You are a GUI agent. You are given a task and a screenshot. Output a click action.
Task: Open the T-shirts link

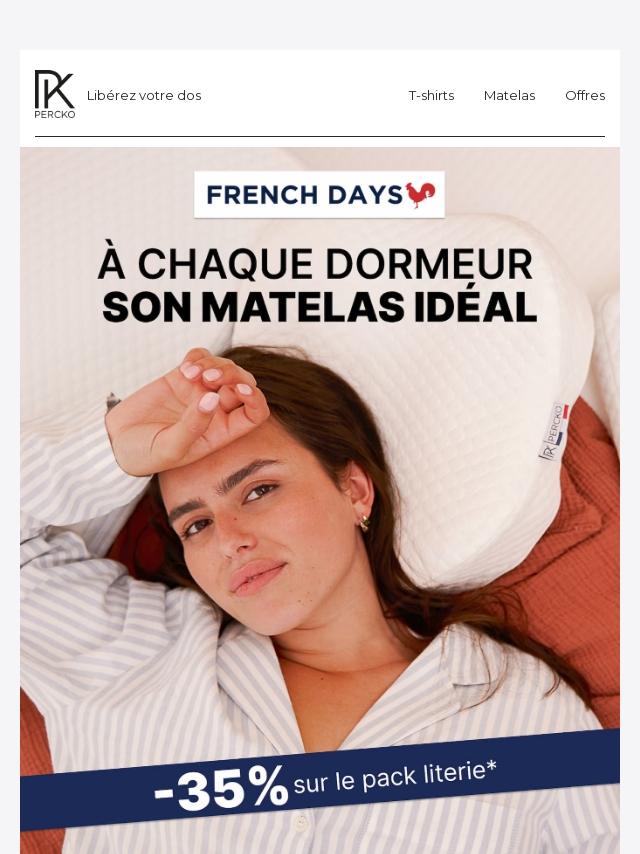point(431,96)
